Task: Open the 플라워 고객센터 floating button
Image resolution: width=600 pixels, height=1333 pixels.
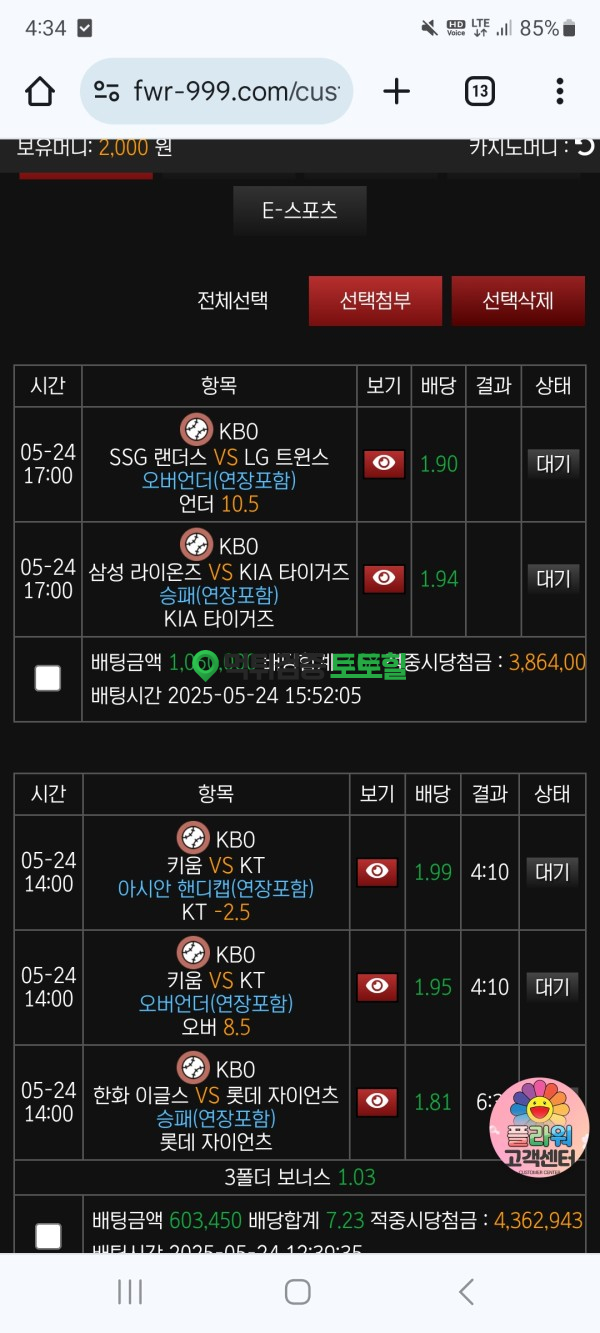Action: (538, 1128)
